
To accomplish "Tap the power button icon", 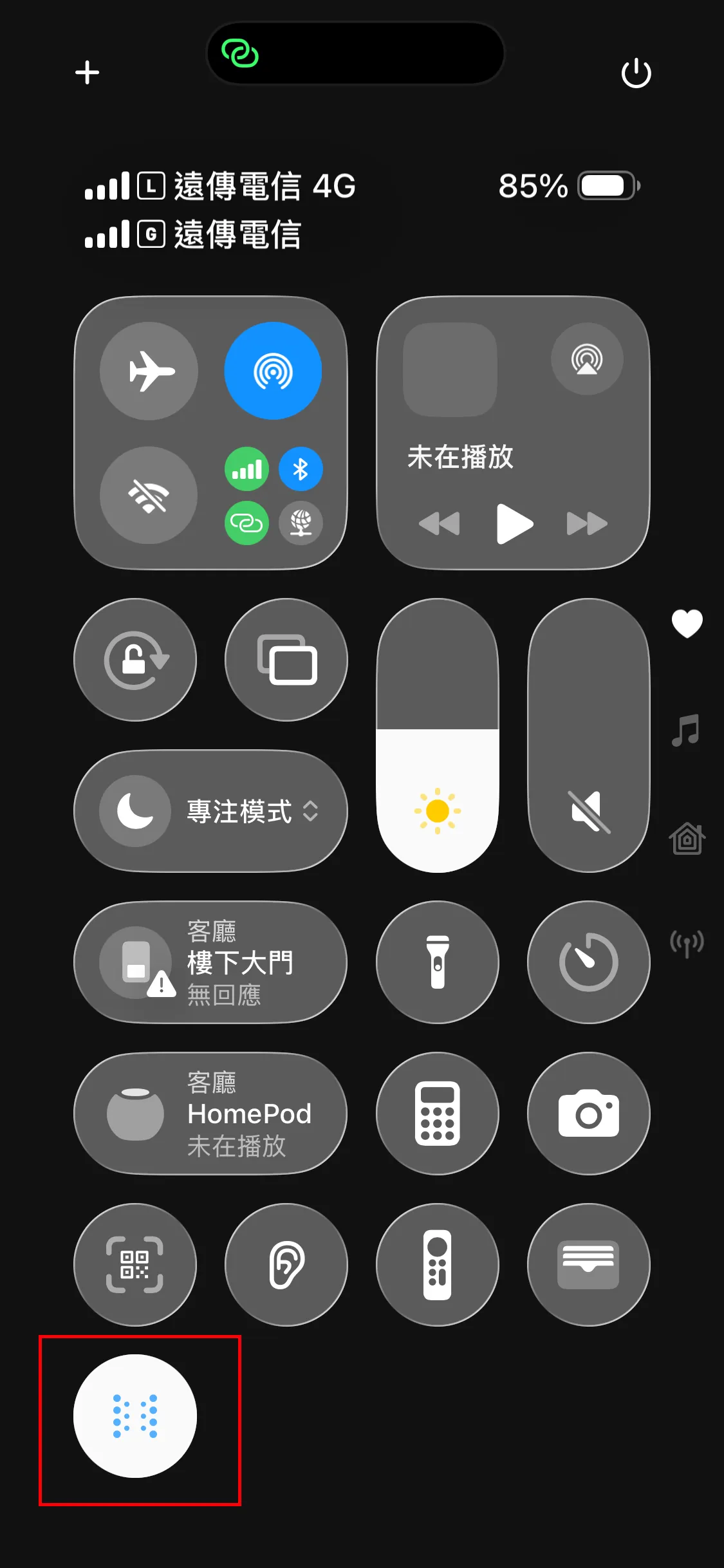I will 636,73.
